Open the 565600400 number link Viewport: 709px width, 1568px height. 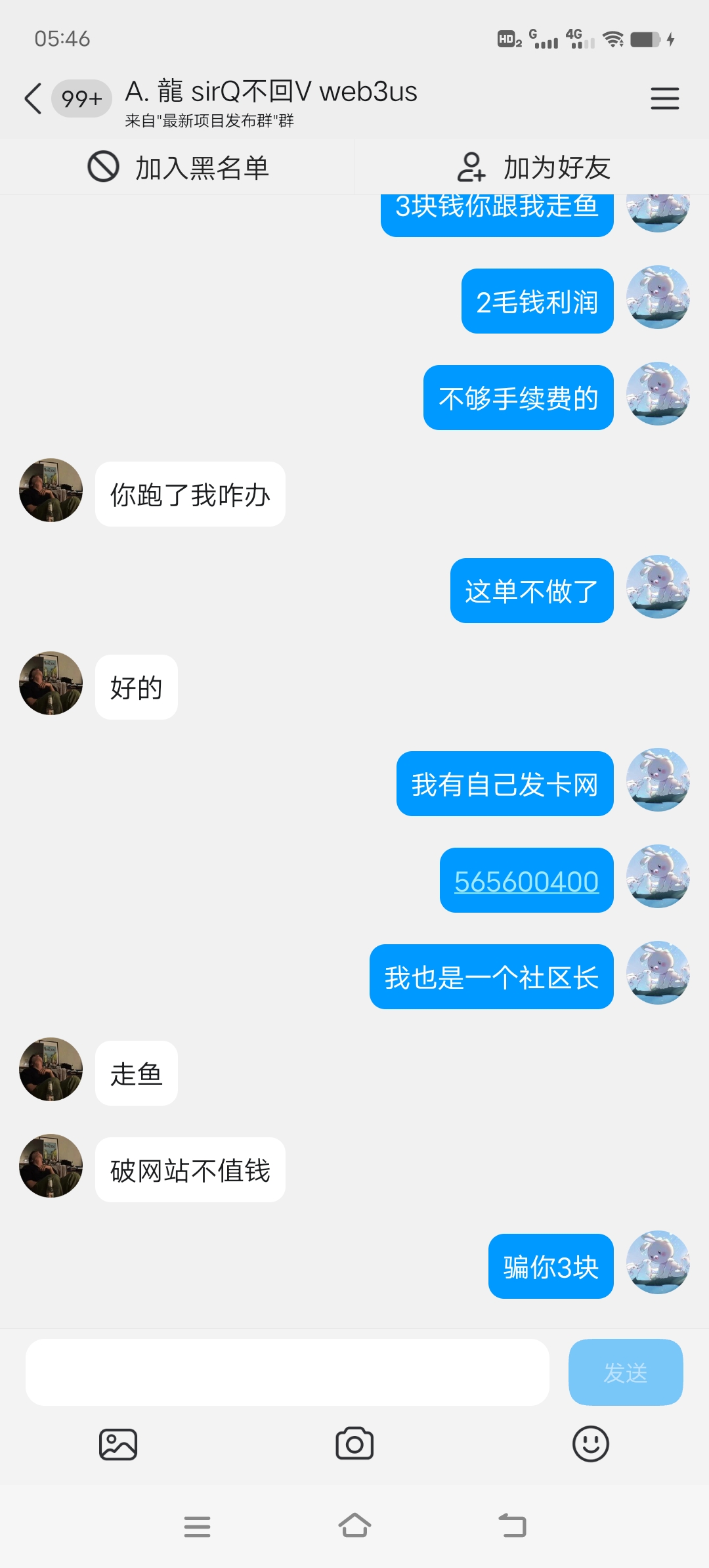point(526,881)
